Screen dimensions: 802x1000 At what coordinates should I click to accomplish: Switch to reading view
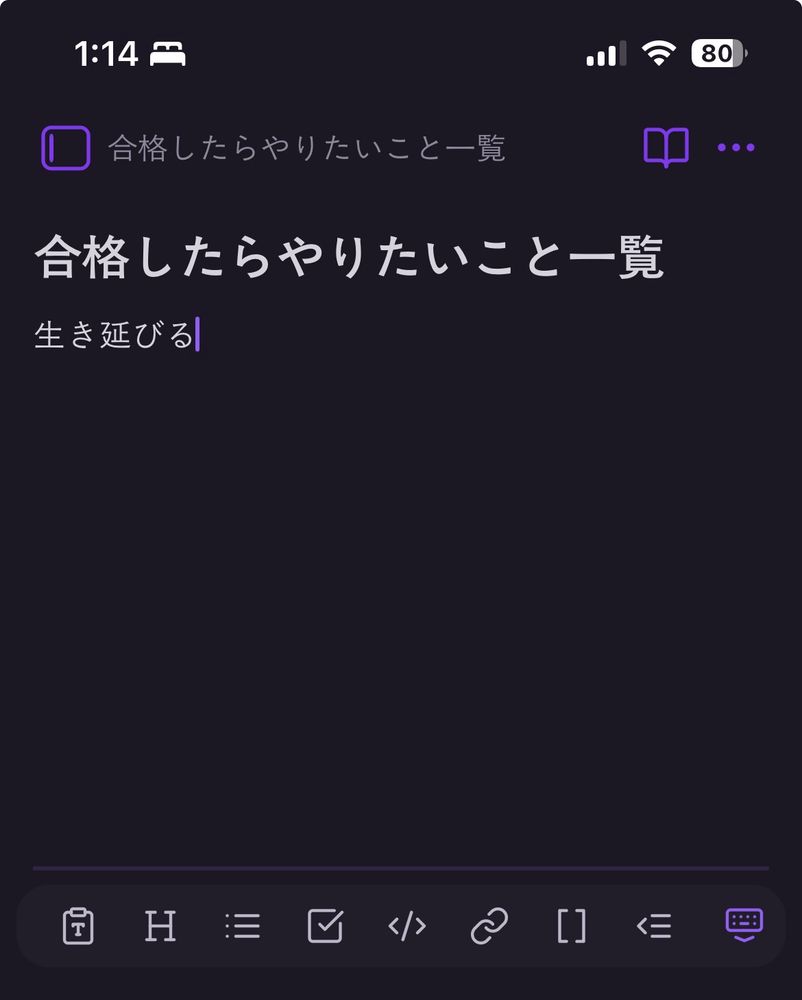(665, 148)
